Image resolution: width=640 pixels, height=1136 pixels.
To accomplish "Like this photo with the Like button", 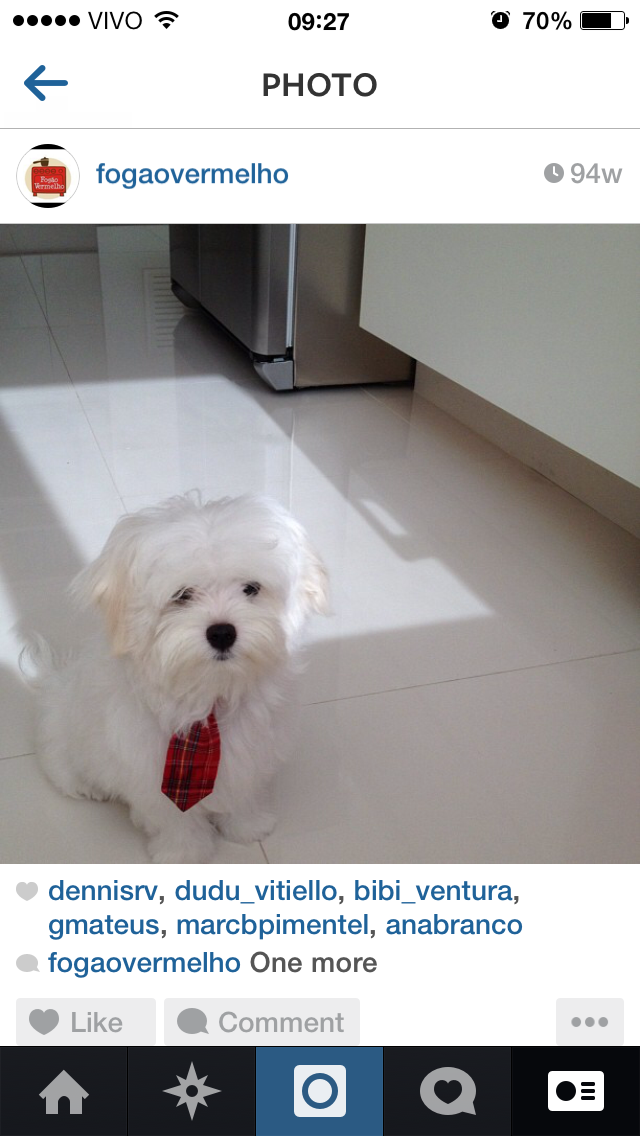I will coord(86,1022).
